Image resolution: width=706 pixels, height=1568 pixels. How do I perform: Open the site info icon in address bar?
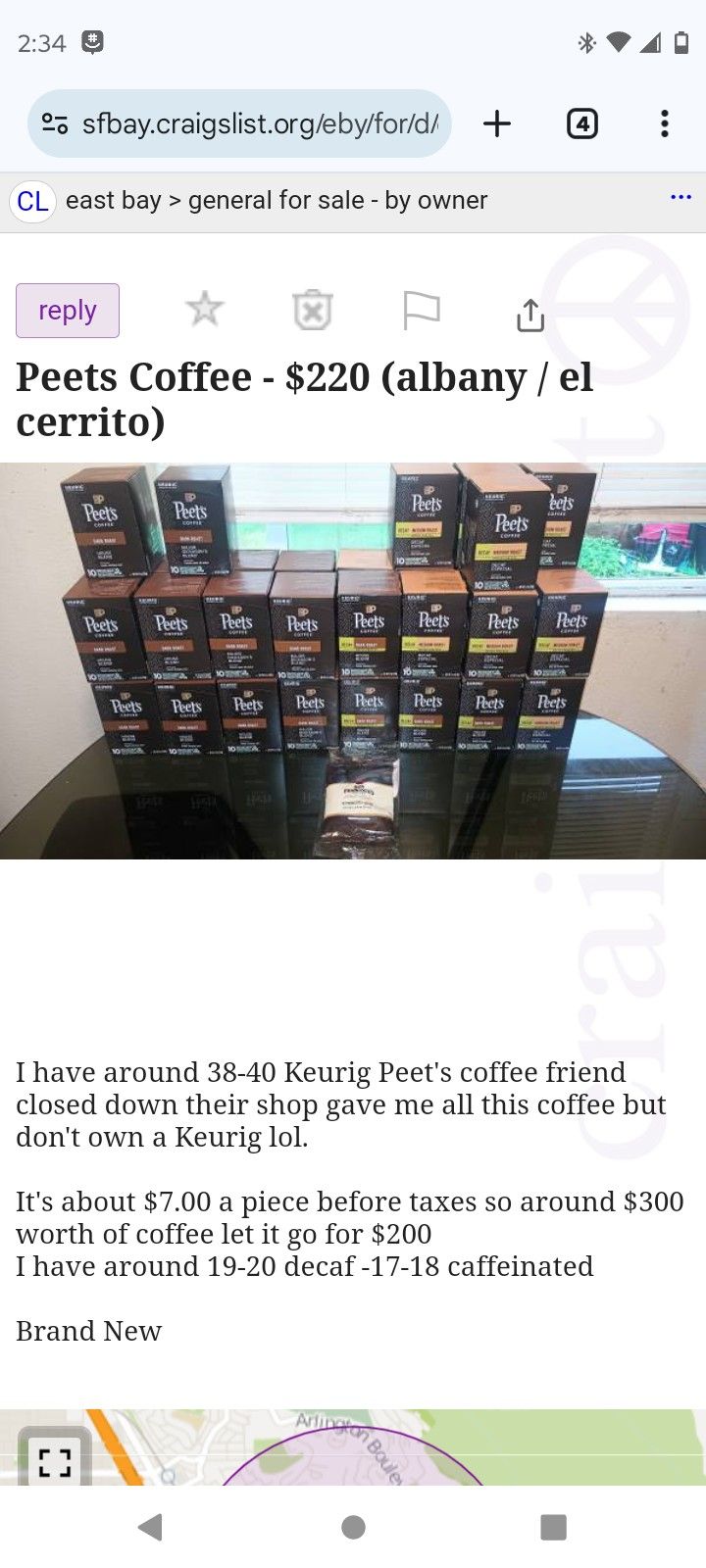coord(55,124)
